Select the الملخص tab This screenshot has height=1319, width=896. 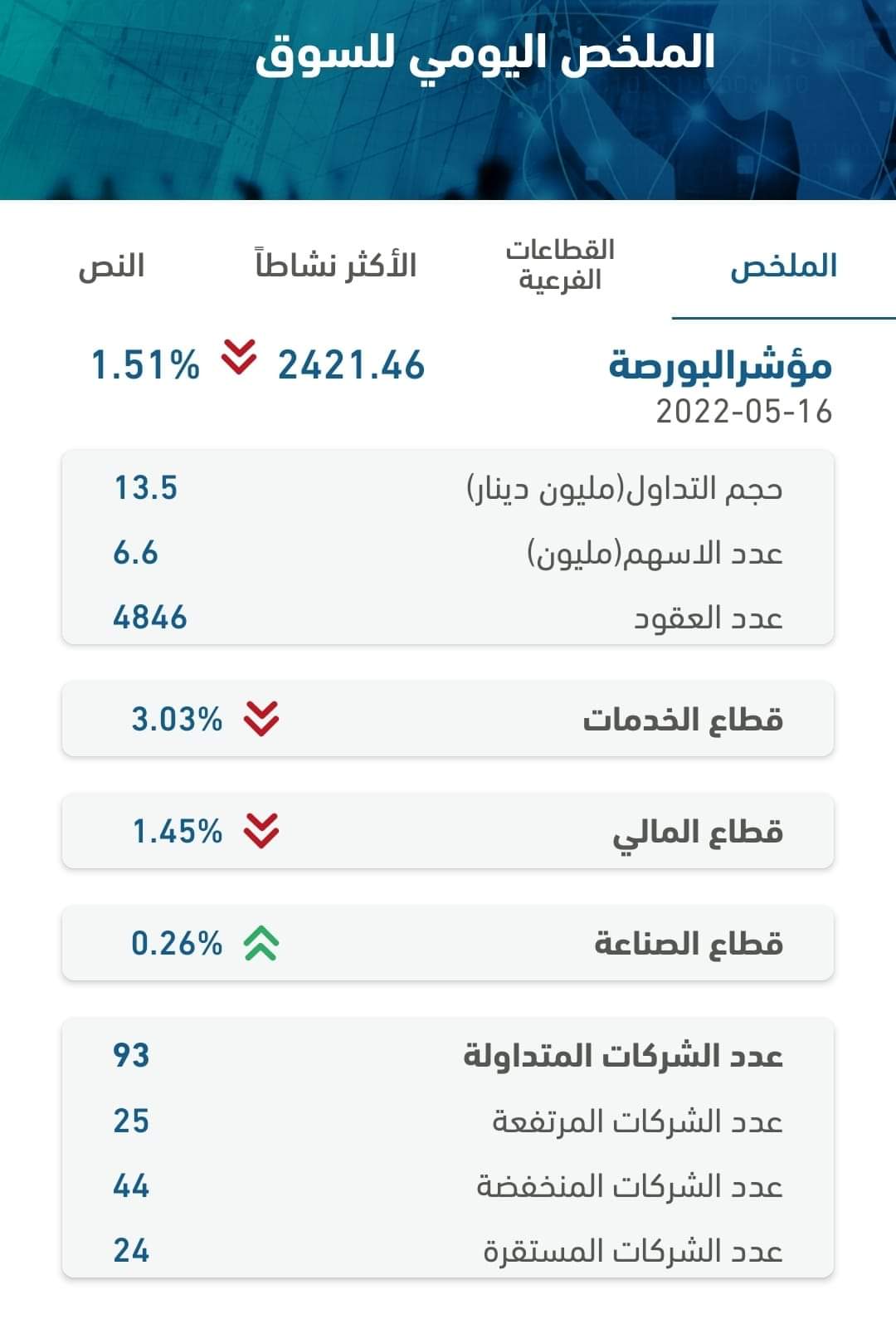pos(783,266)
